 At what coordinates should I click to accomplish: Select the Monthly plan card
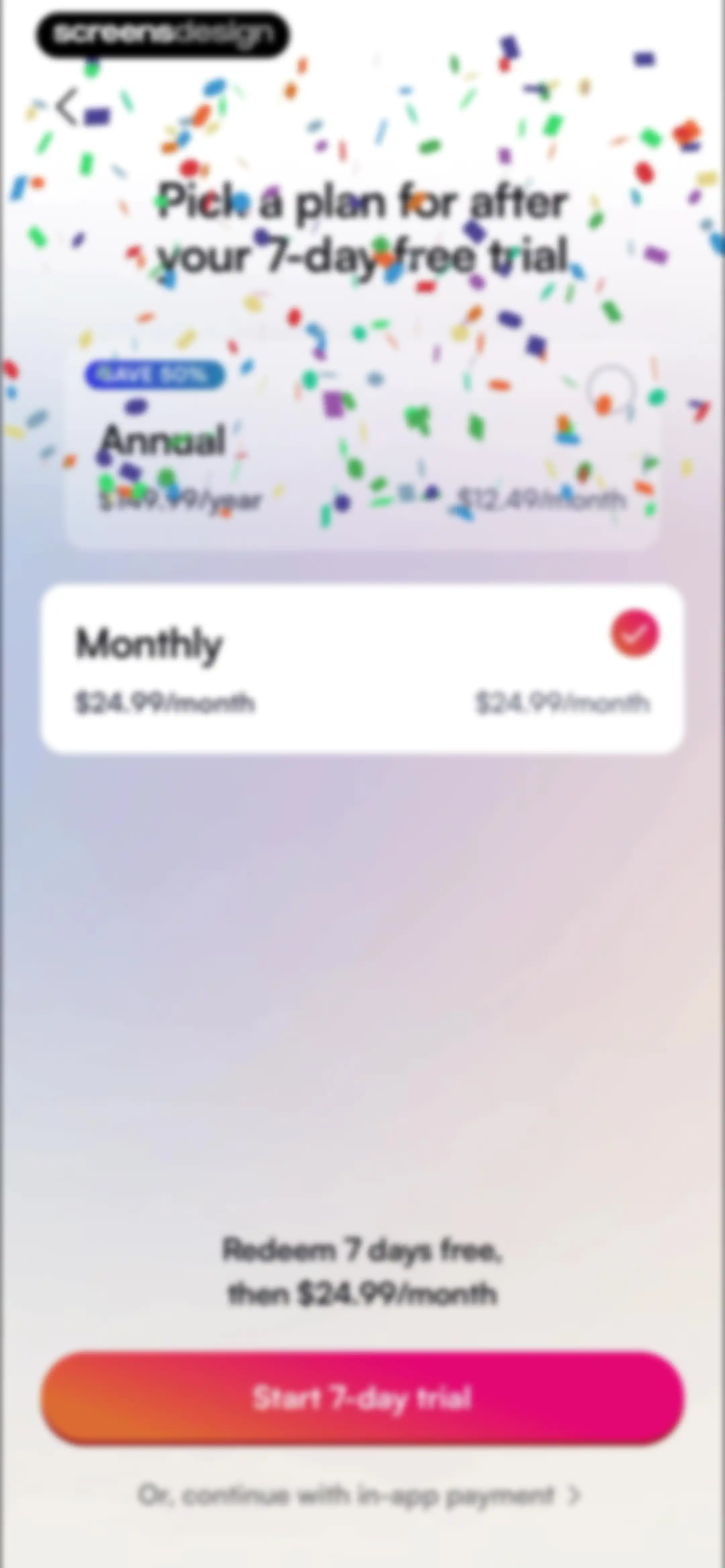pos(362,668)
